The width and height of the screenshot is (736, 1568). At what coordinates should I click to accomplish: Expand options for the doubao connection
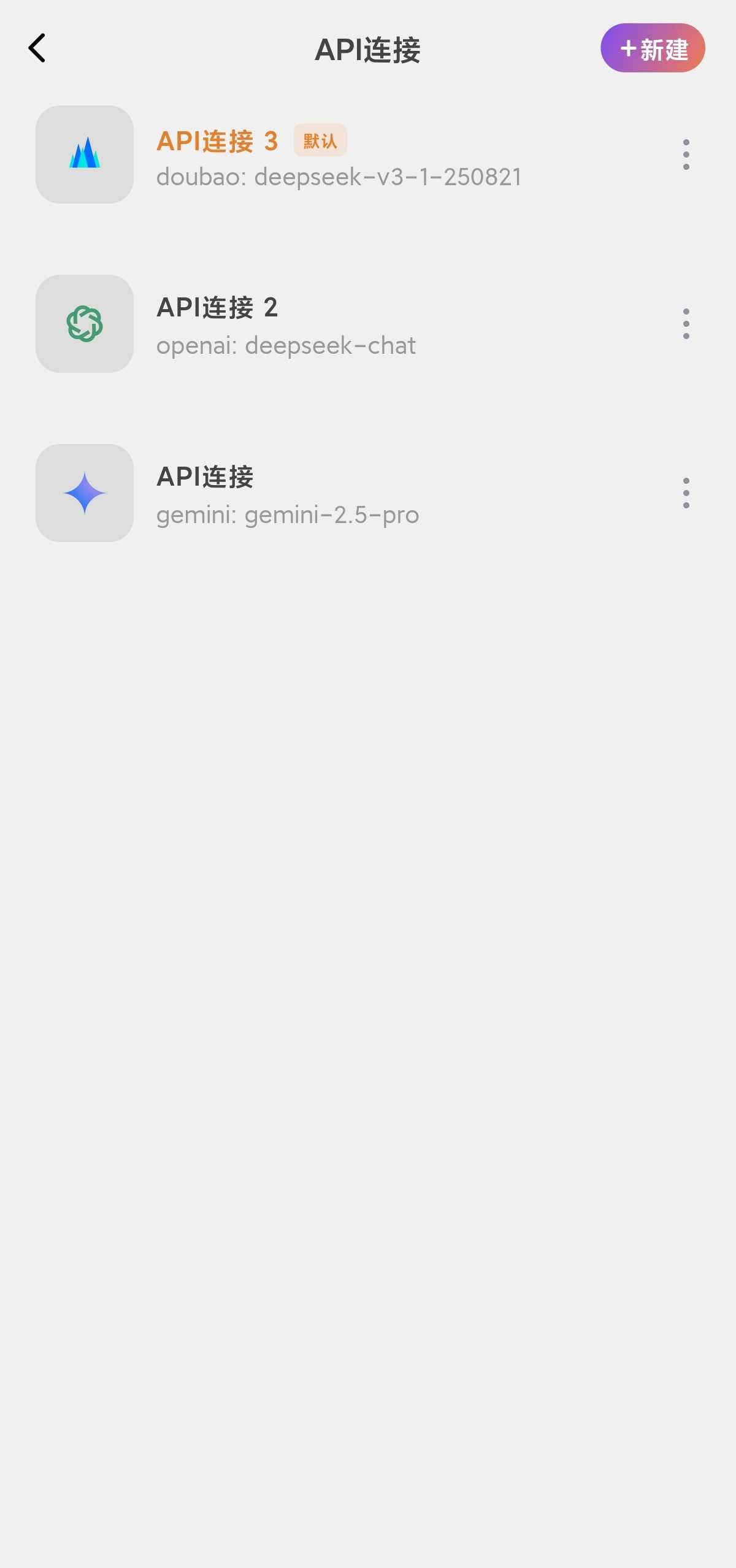pos(685,155)
